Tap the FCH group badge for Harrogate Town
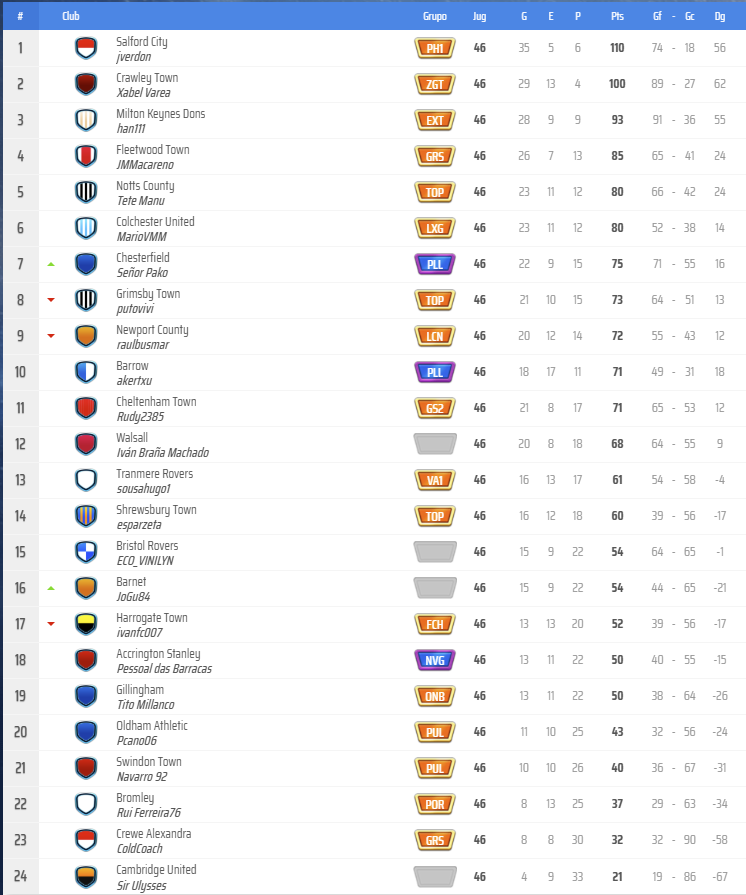 tap(435, 624)
